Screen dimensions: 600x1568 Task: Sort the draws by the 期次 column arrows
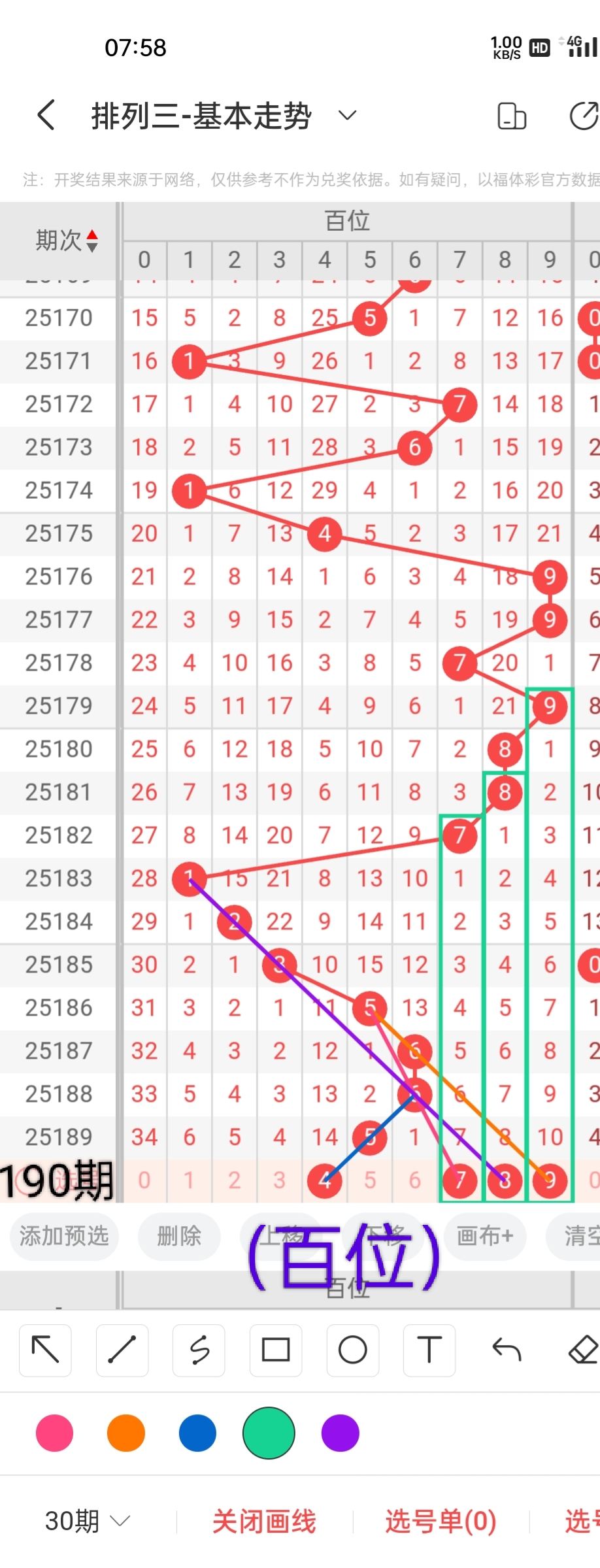pos(92,241)
